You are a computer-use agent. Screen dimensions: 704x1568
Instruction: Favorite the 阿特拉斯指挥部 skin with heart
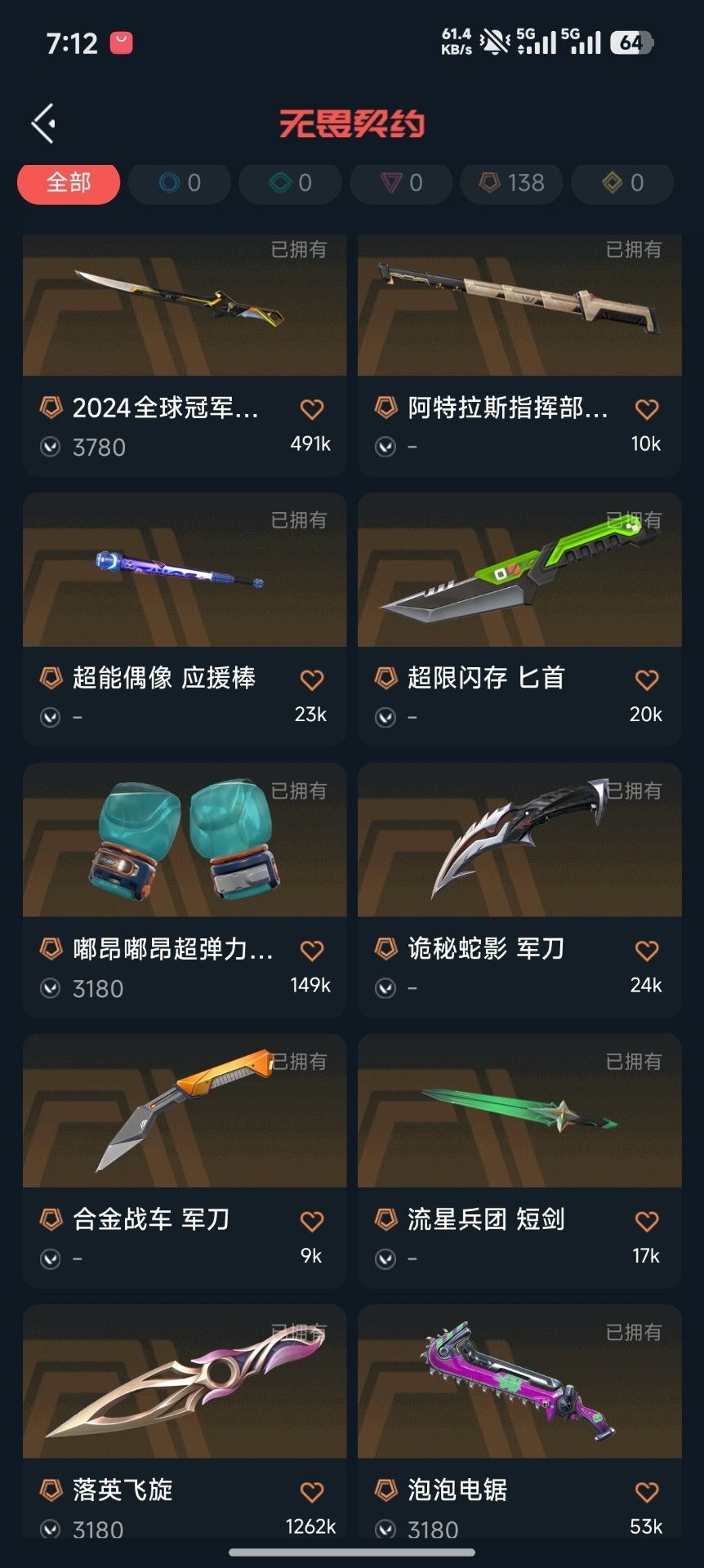point(646,408)
